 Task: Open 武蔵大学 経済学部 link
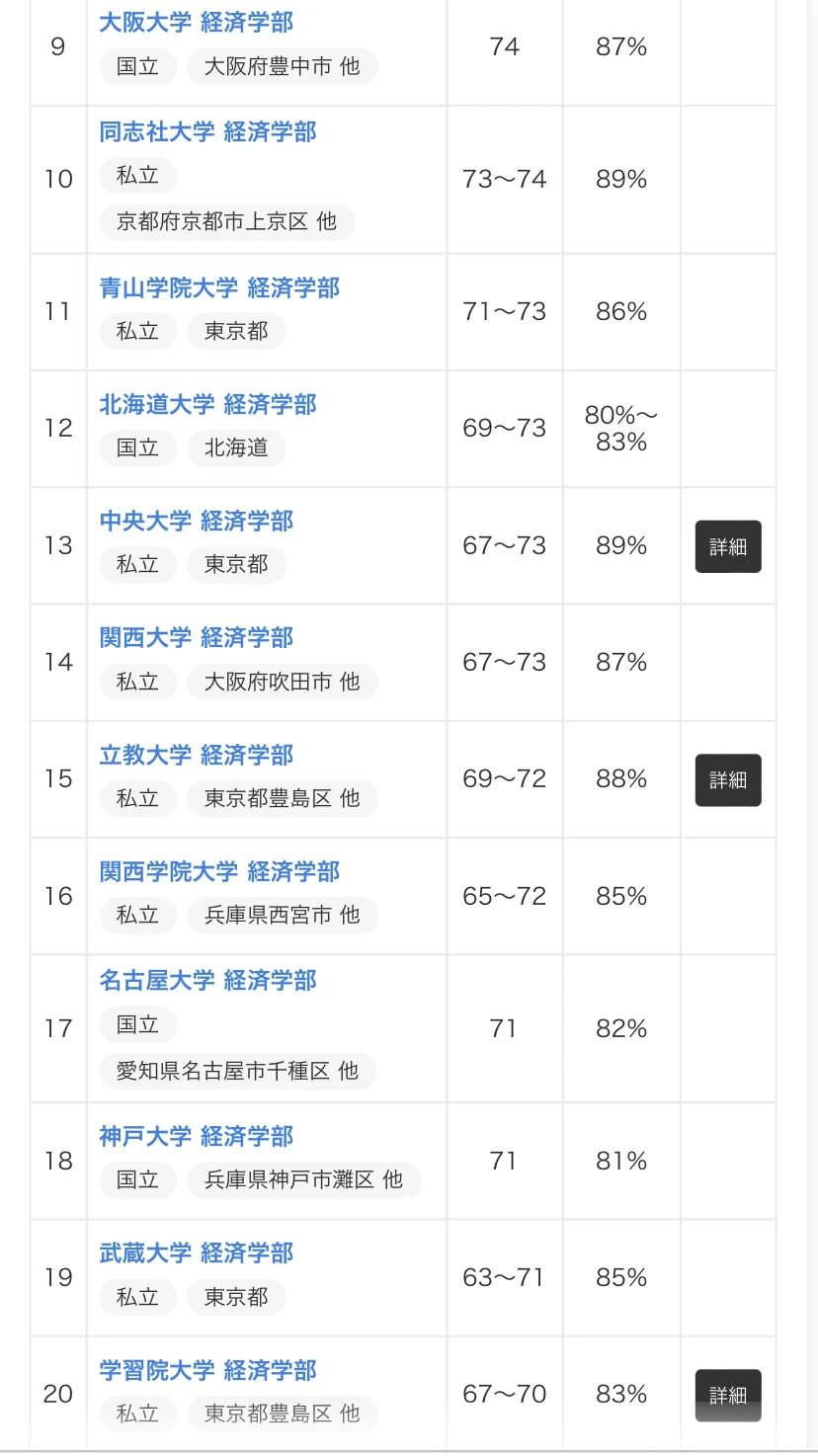(197, 1253)
